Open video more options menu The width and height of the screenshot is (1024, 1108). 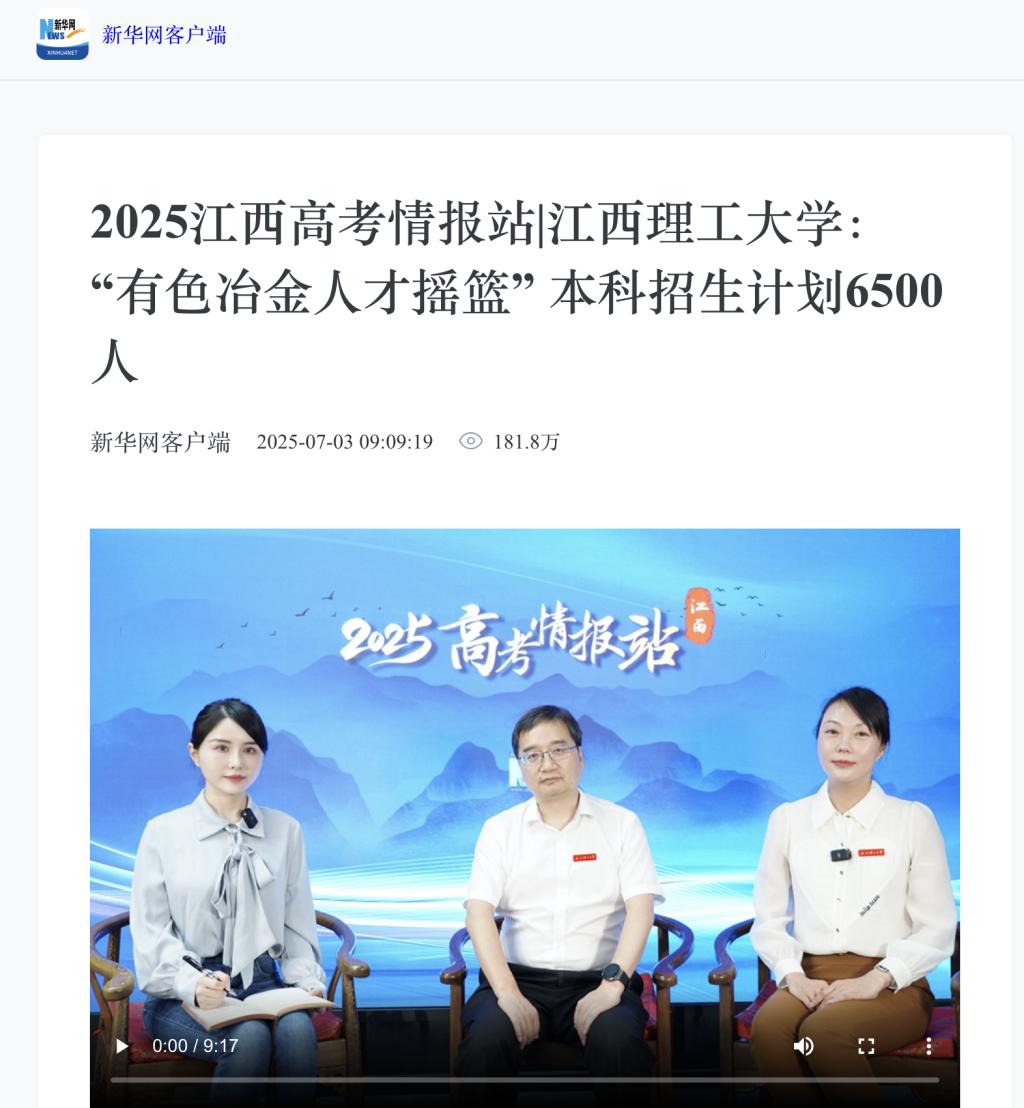(x=928, y=1046)
